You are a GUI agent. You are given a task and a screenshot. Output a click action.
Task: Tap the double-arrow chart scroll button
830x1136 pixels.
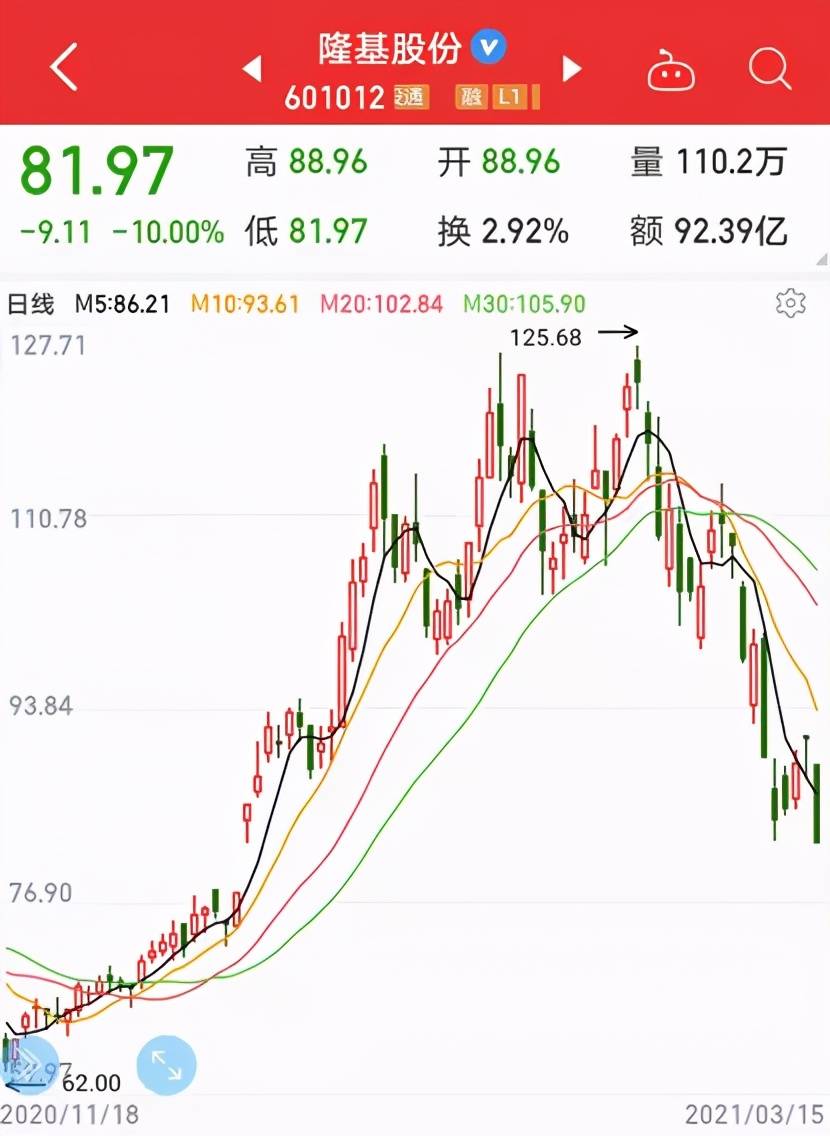pyautogui.click(x=30, y=1064)
